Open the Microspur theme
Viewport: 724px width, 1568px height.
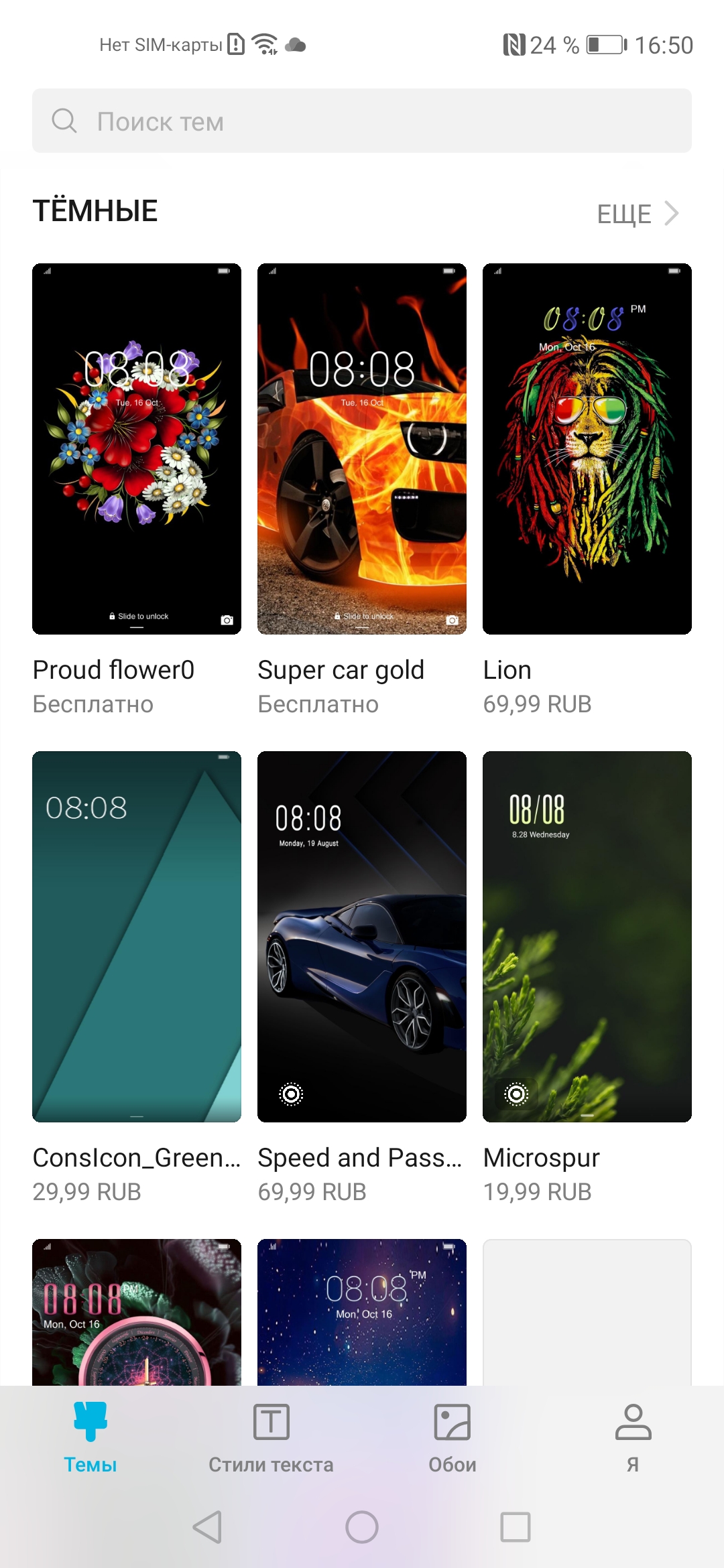tap(587, 936)
